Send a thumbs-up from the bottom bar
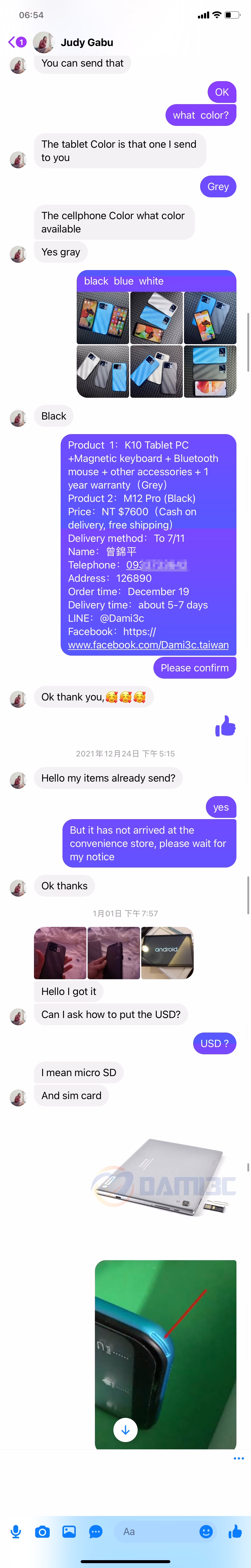This screenshot has width=251, height=1568. click(x=235, y=1532)
